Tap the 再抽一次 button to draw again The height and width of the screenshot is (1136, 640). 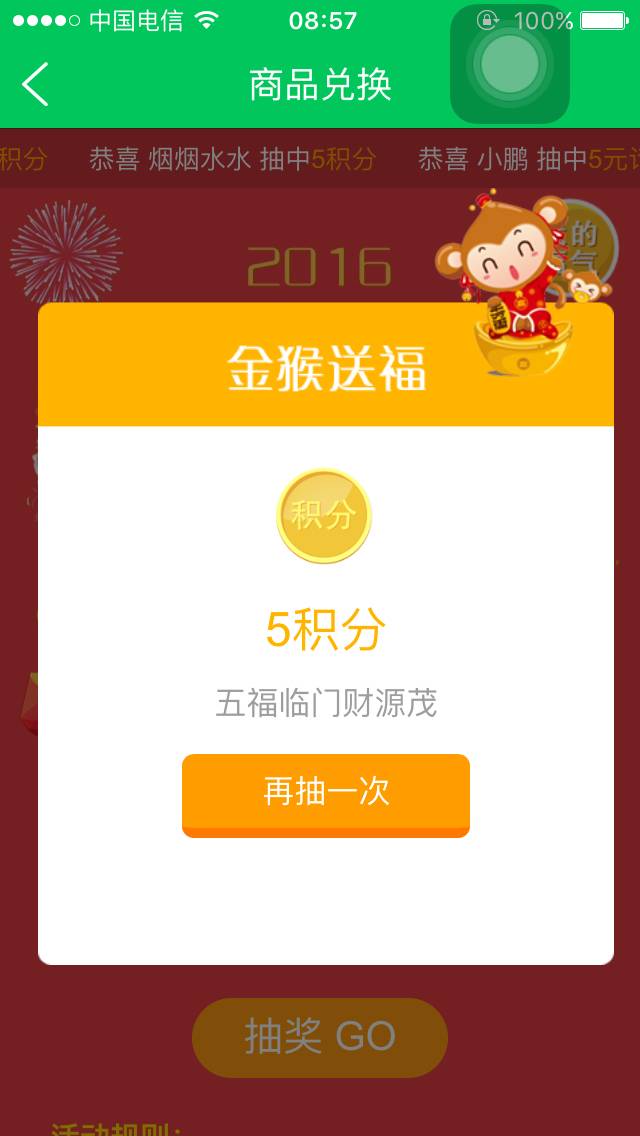pyautogui.click(x=326, y=793)
